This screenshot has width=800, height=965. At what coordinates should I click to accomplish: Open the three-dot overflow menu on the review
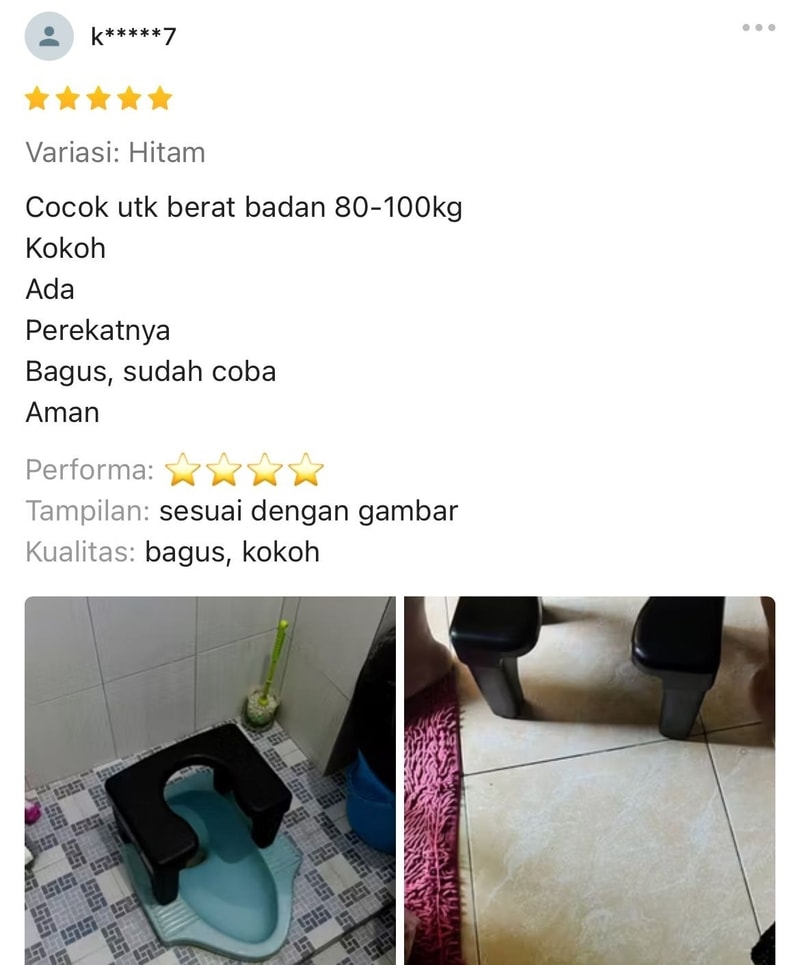click(758, 28)
